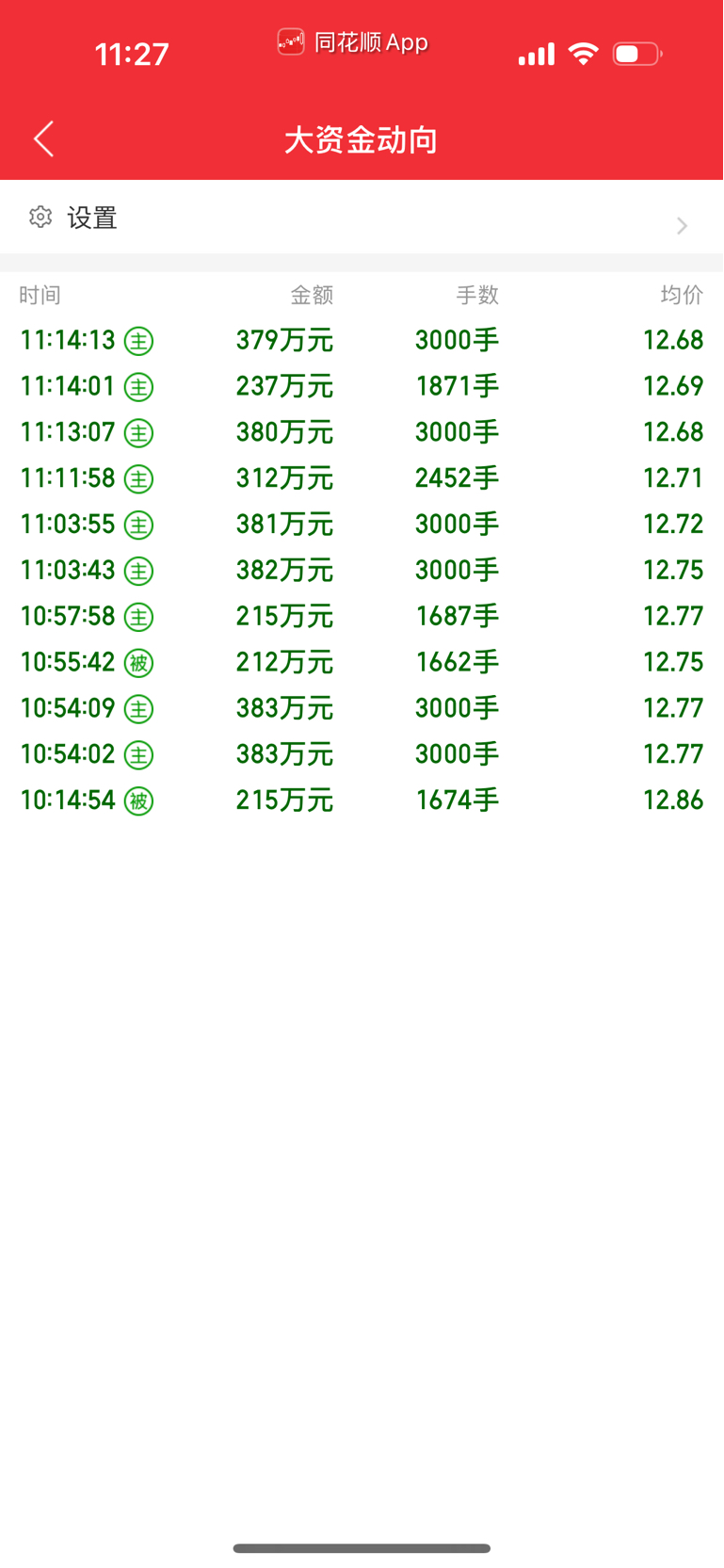The height and width of the screenshot is (1568, 724).
Task: Go back using the header arrow
Action: point(44,139)
